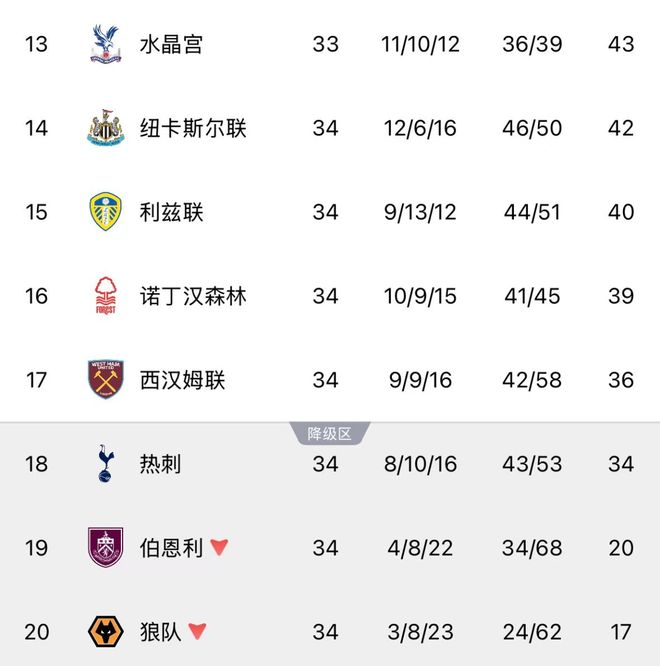Tap the 热刺 standings row
This screenshot has width=660, height=666.
(x=160, y=464)
